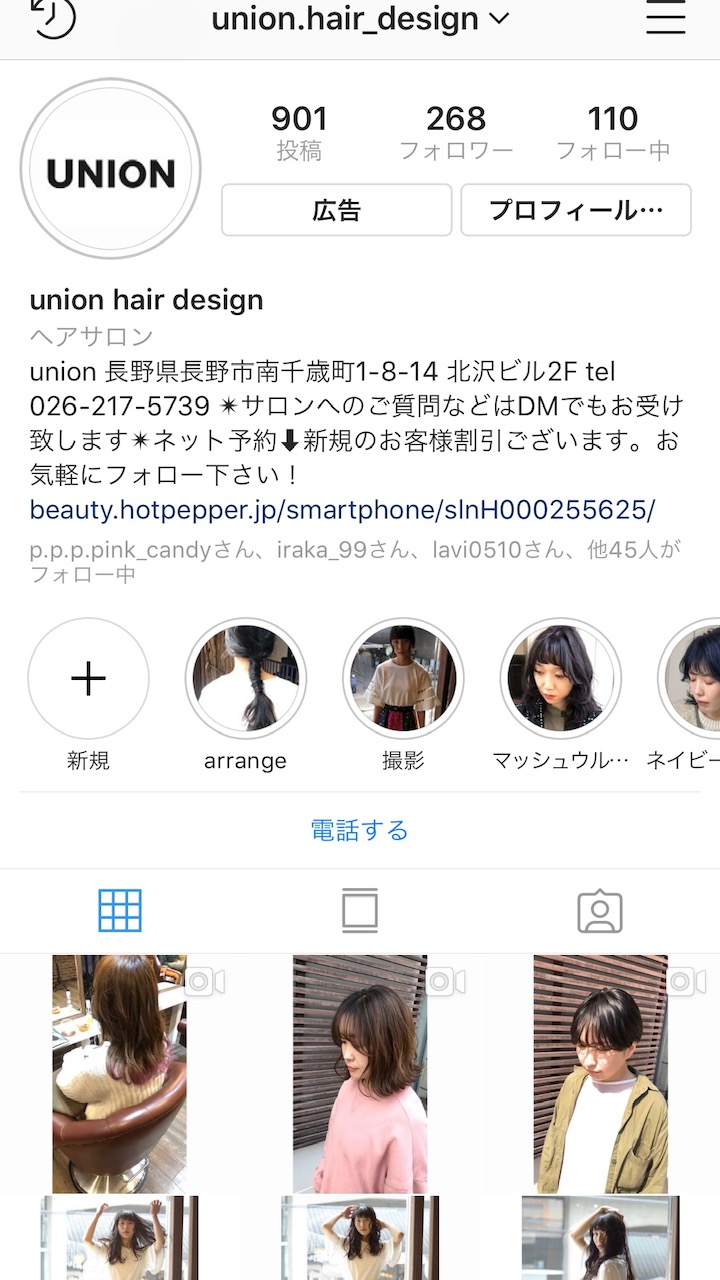Viewport: 720px width, 1280px height.
Task: Edit profile via プロフィール button
Action: coord(576,210)
